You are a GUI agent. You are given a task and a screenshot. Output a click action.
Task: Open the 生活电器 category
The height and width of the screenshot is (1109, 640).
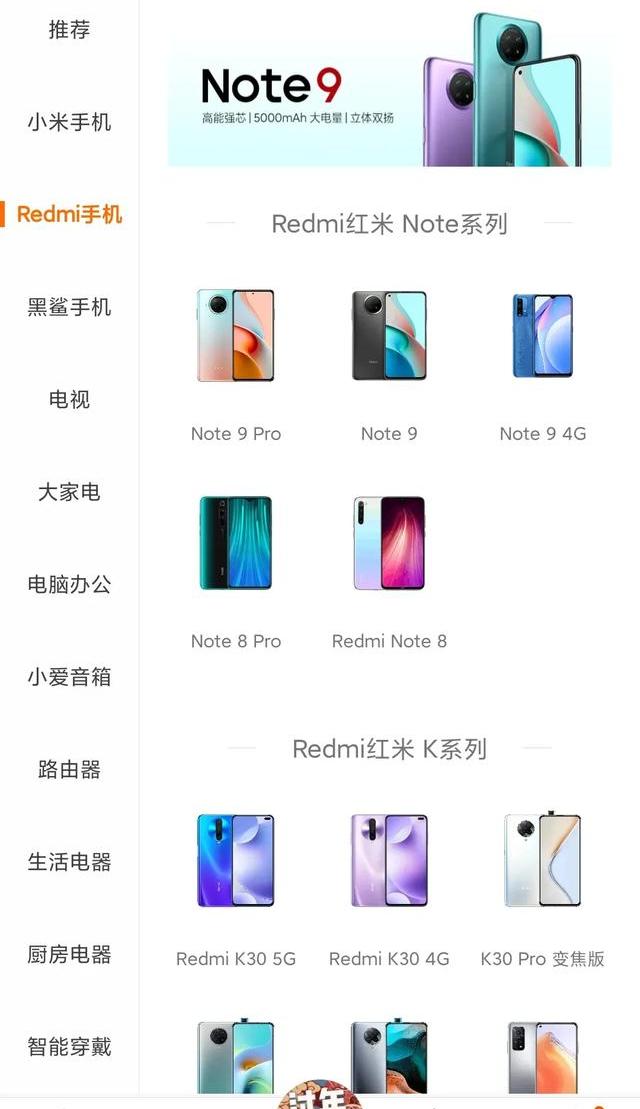click(x=69, y=862)
